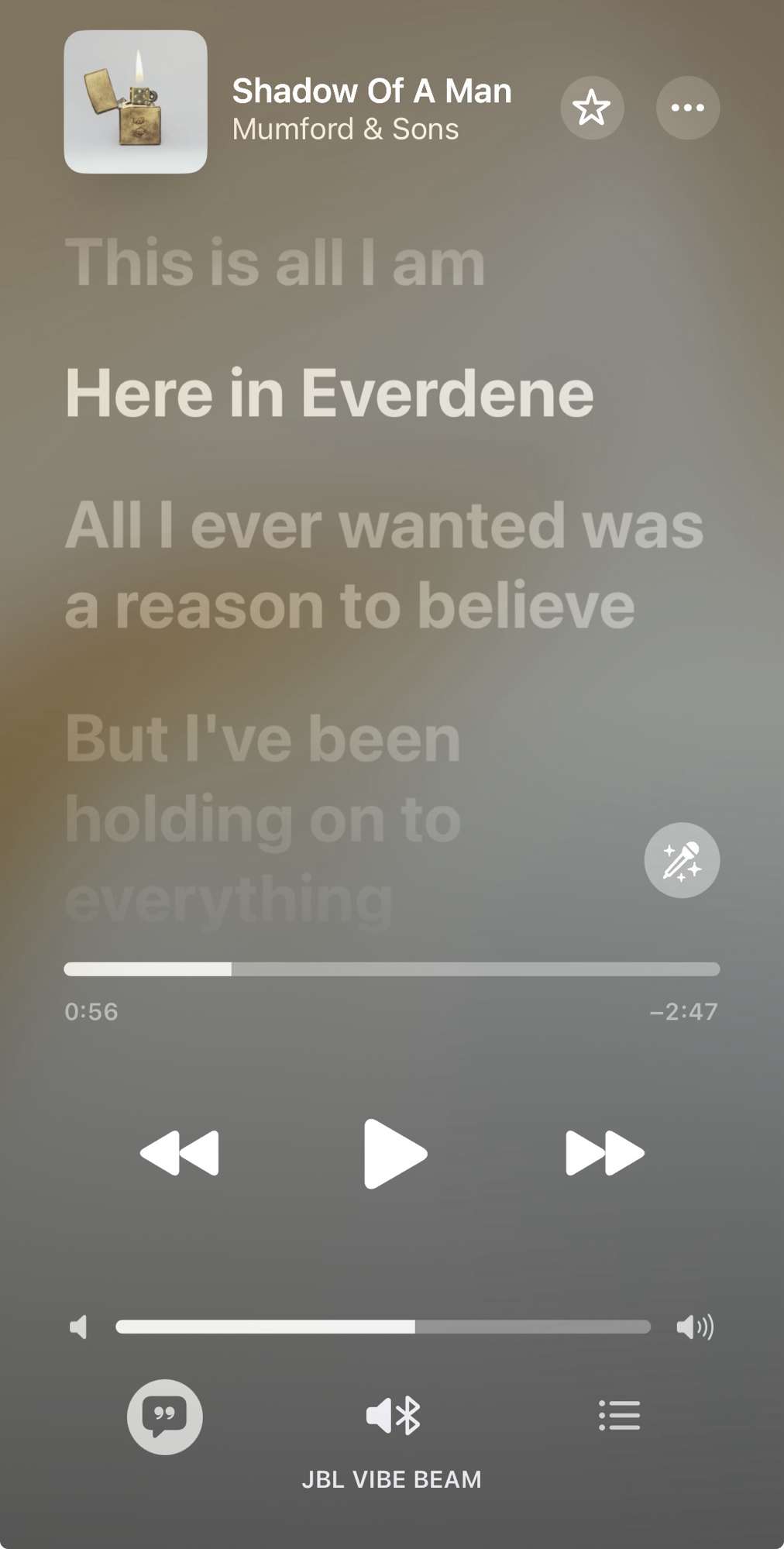Toggle the Sing microphone button
Image resolution: width=784 pixels, height=1549 pixels.
(x=682, y=860)
